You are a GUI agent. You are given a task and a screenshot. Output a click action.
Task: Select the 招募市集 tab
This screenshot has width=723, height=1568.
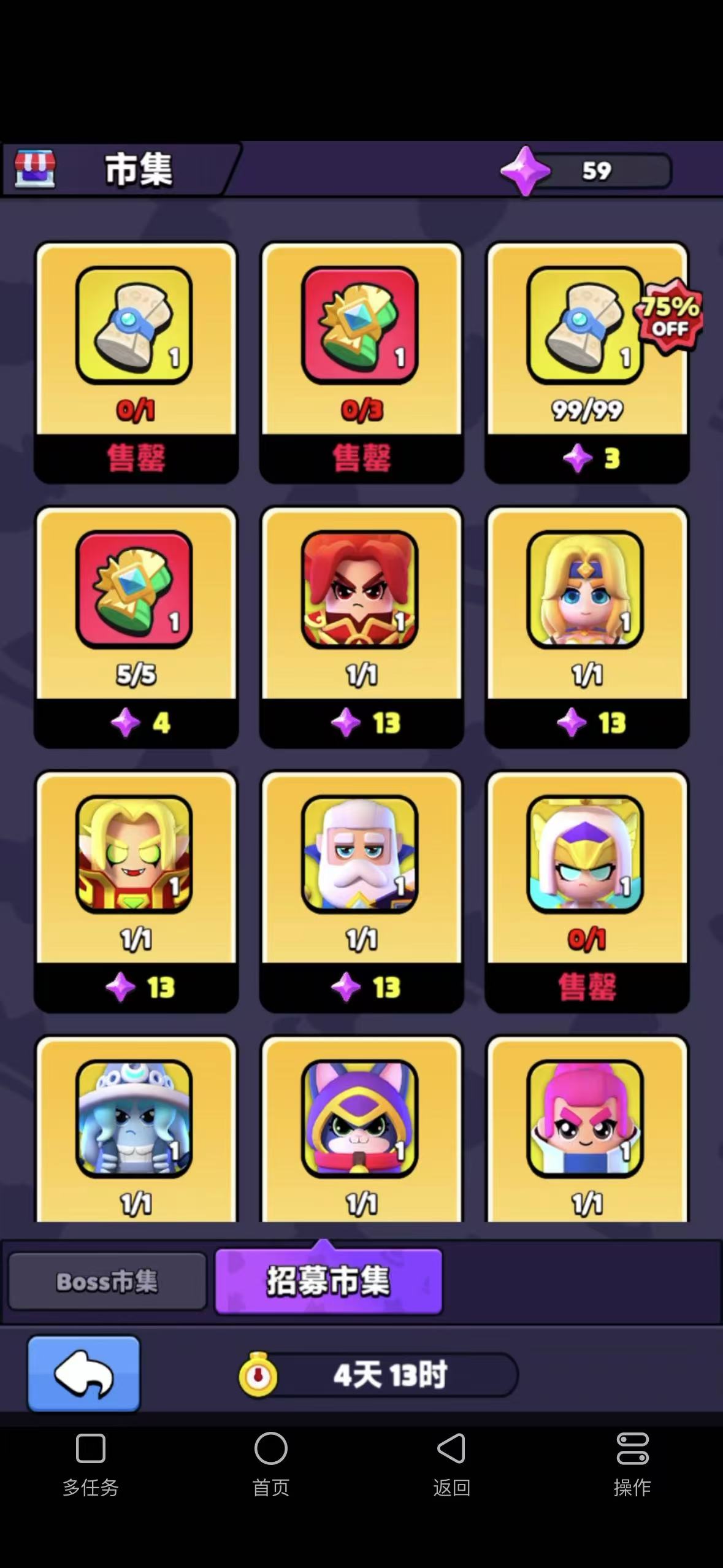[x=328, y=1282]
